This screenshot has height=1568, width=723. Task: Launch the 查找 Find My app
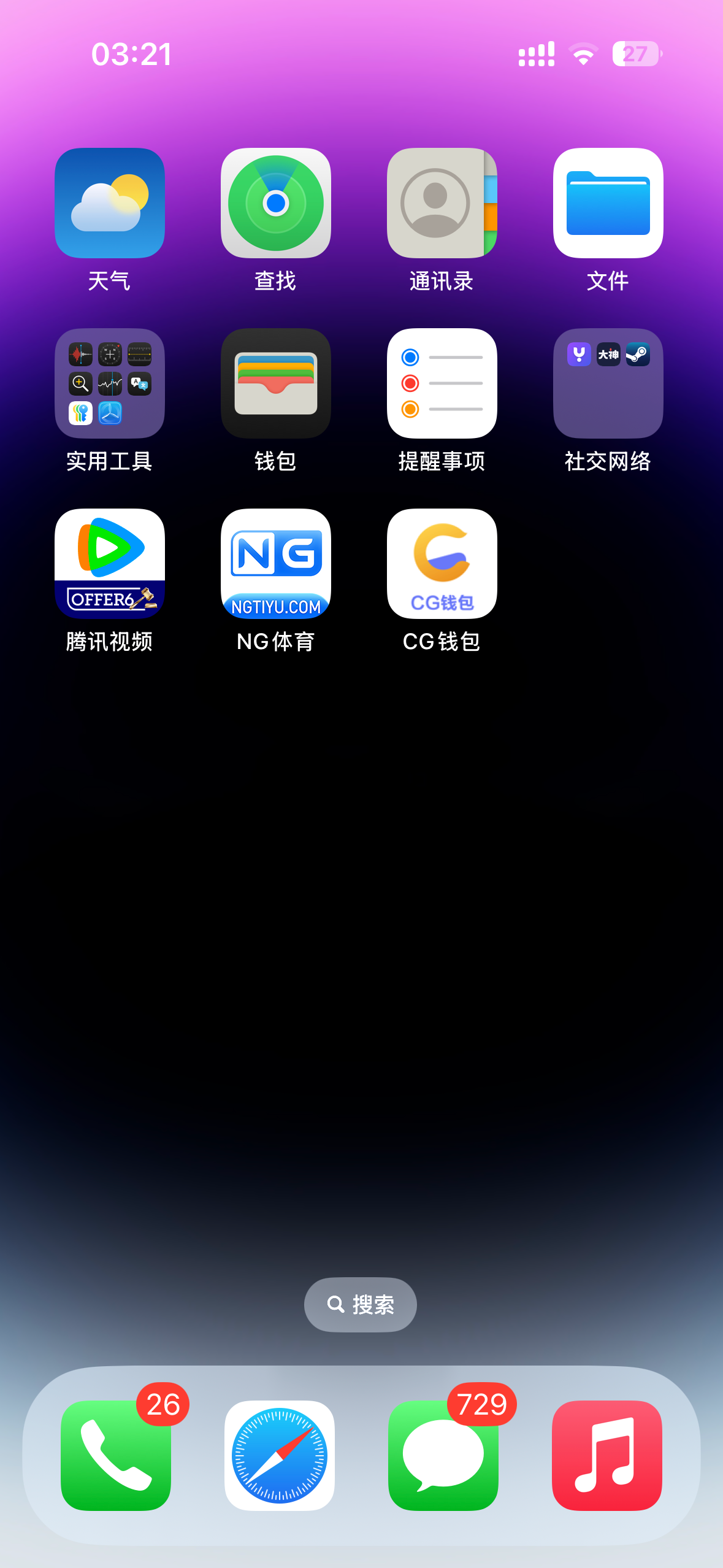tap(276, 203)
